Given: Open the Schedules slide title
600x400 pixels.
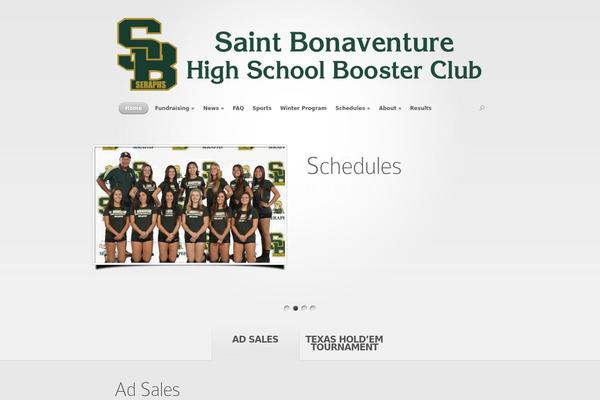Looking at the screenshot, I should (354, 166).
